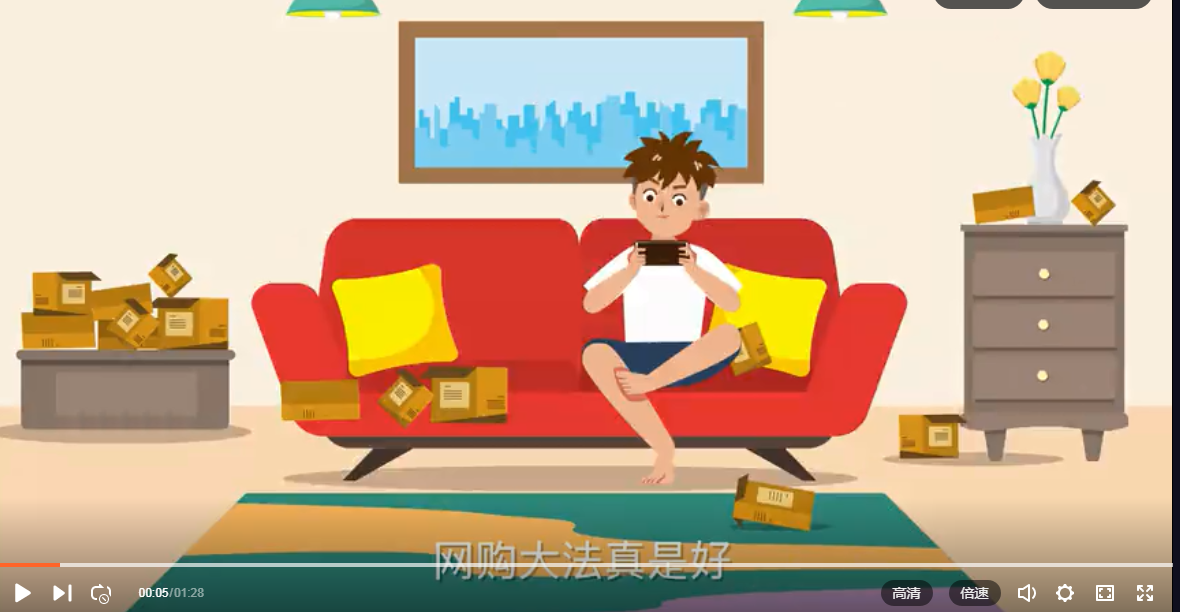Viewport: 1180px width, 612px height.
Task: Mute the video sound
Action: (x=1026, y=593)
